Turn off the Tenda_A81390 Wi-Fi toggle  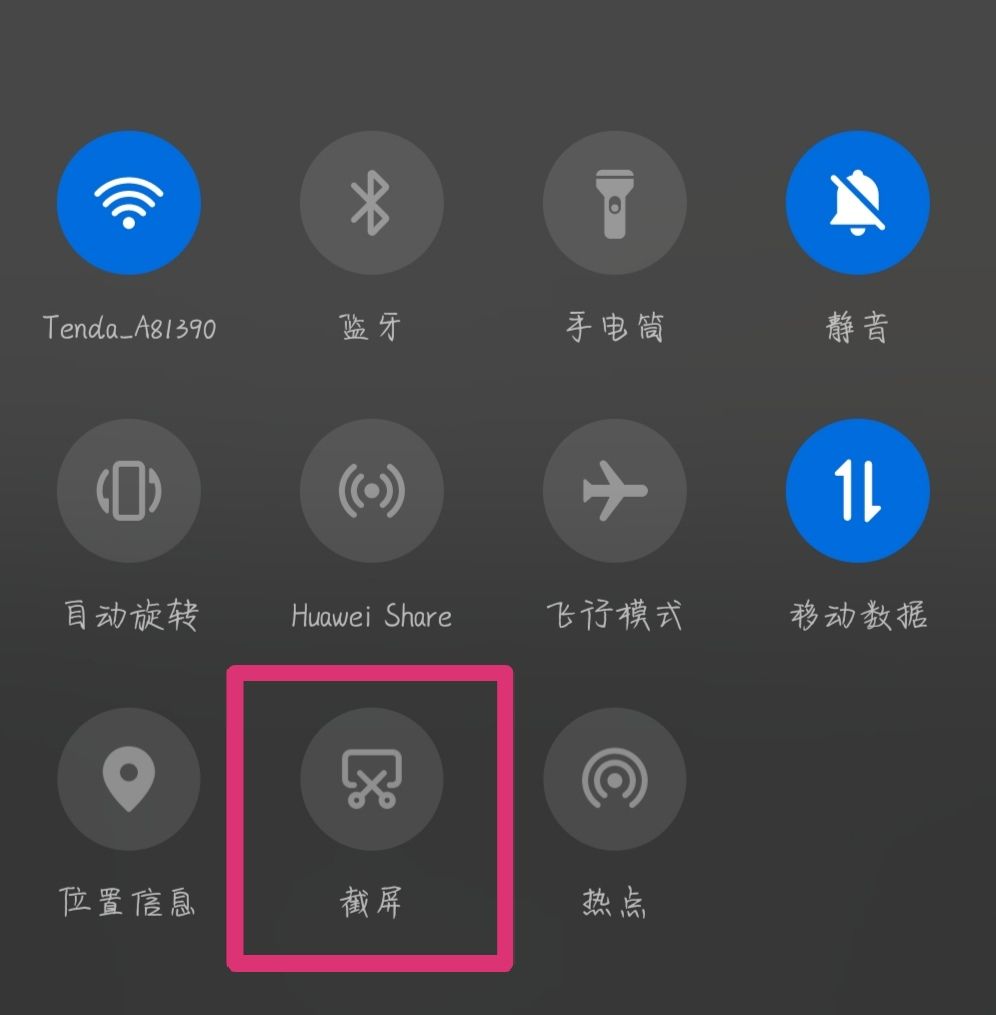(129, 203)
